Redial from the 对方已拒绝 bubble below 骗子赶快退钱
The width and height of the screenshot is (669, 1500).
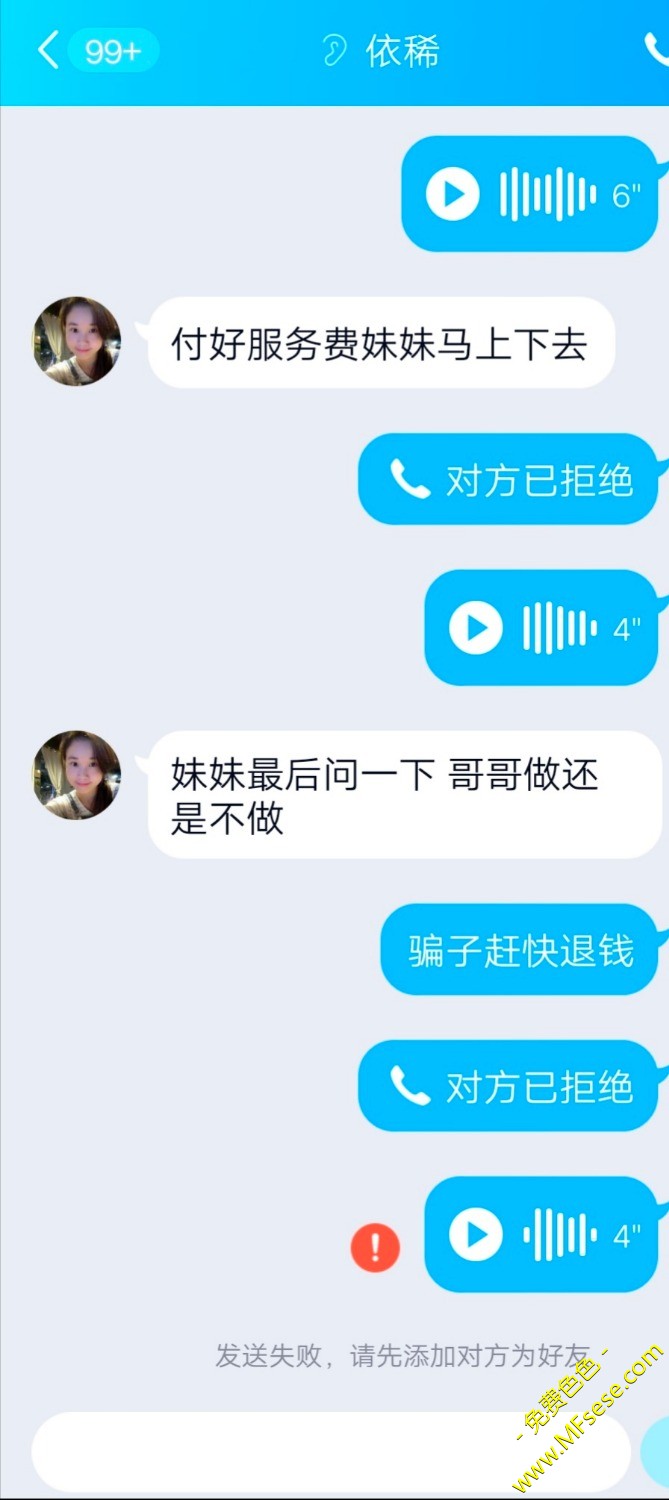click(x=511, y=1087)
